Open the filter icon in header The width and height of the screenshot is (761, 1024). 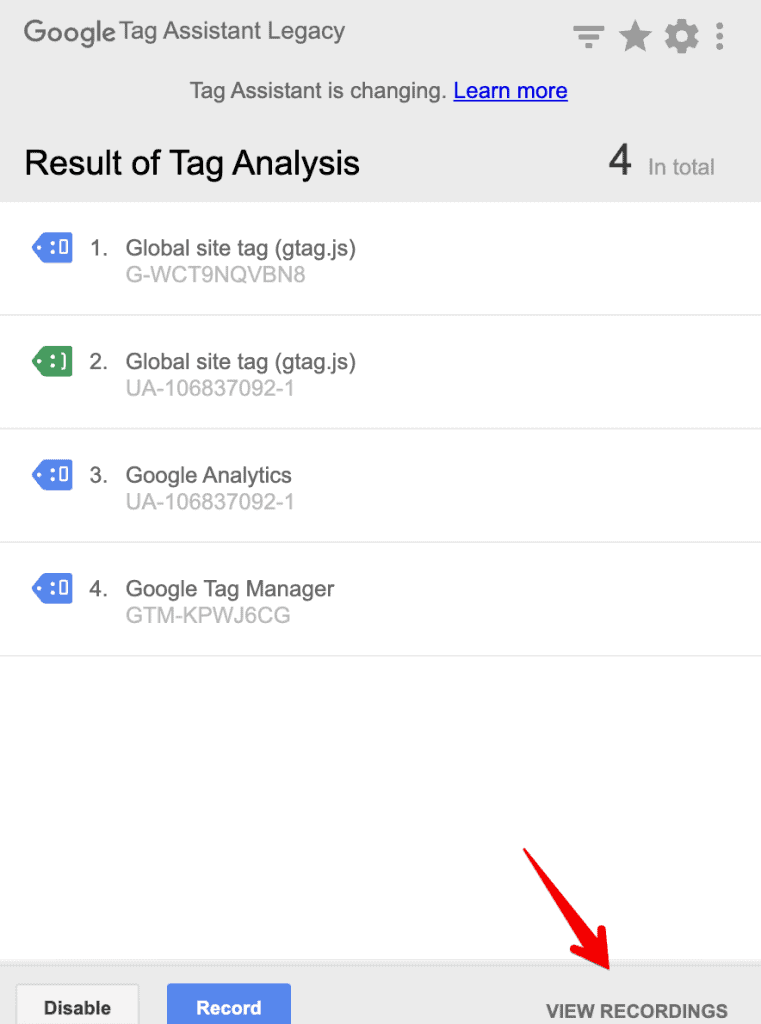(588, 38)
